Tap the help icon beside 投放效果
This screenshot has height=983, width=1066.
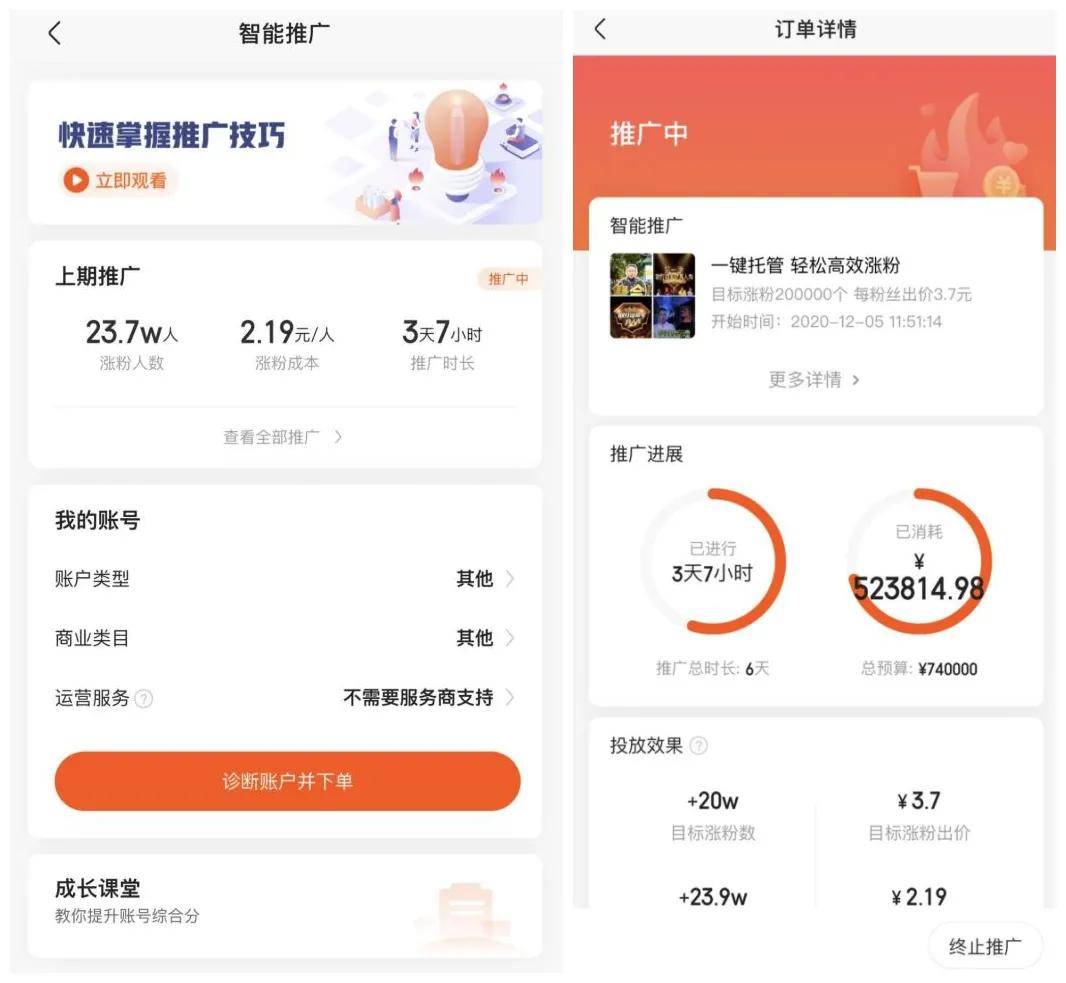click(x=699, y=745)
